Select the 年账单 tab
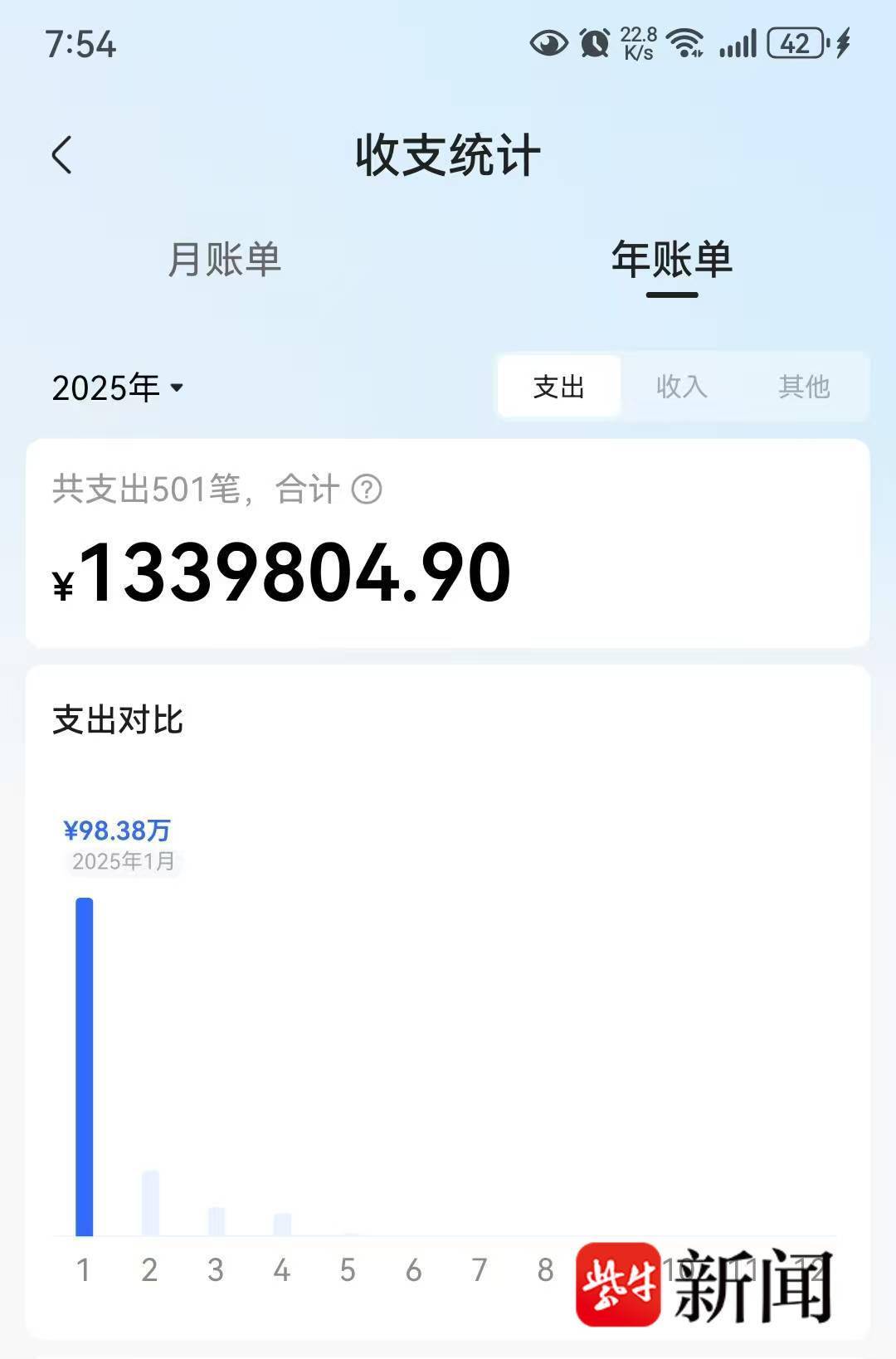Screen dimensions: 896x1359 671,260
